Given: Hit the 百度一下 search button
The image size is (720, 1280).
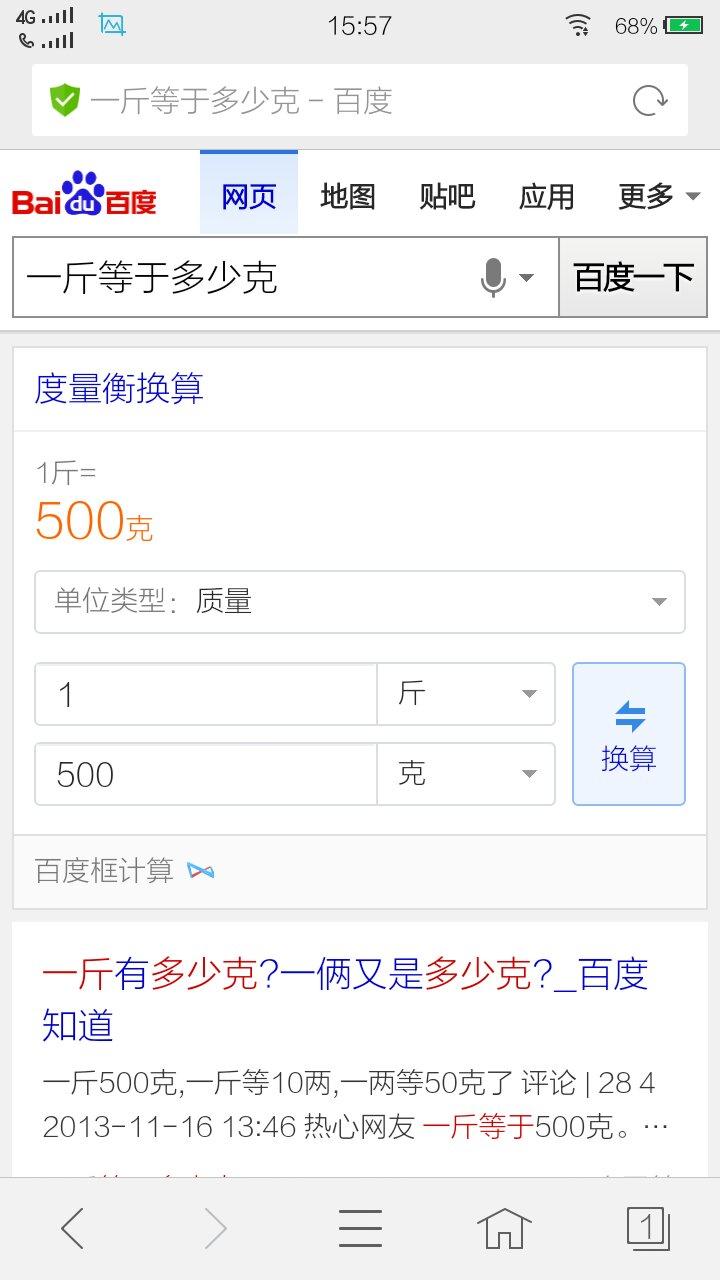Looking at the screenshot, I should click(633, 278).
